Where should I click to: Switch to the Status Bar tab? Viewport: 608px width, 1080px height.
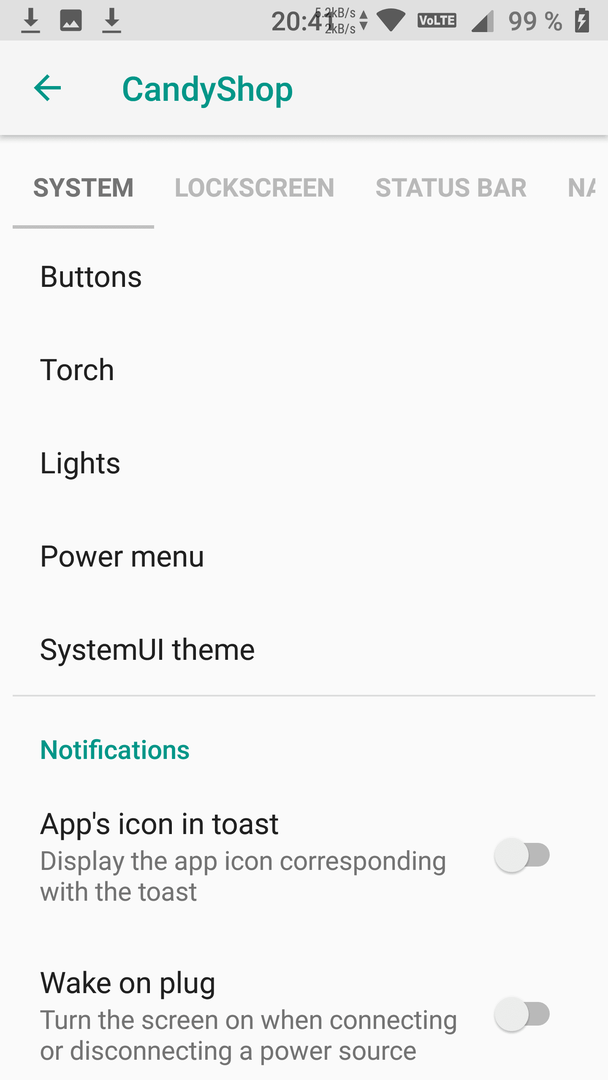click(x=451, y=187)
